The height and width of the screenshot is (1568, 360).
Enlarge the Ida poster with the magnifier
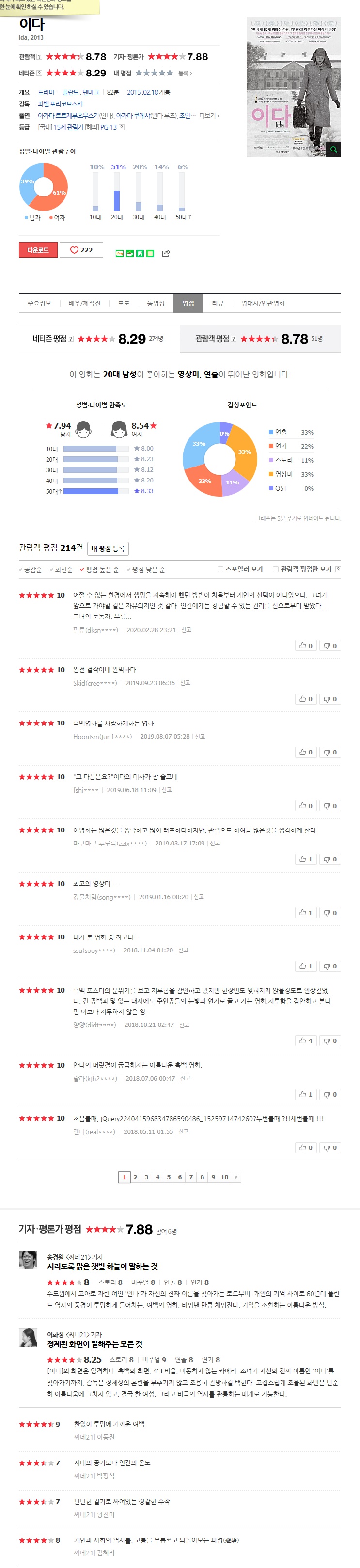pos(333,149)
